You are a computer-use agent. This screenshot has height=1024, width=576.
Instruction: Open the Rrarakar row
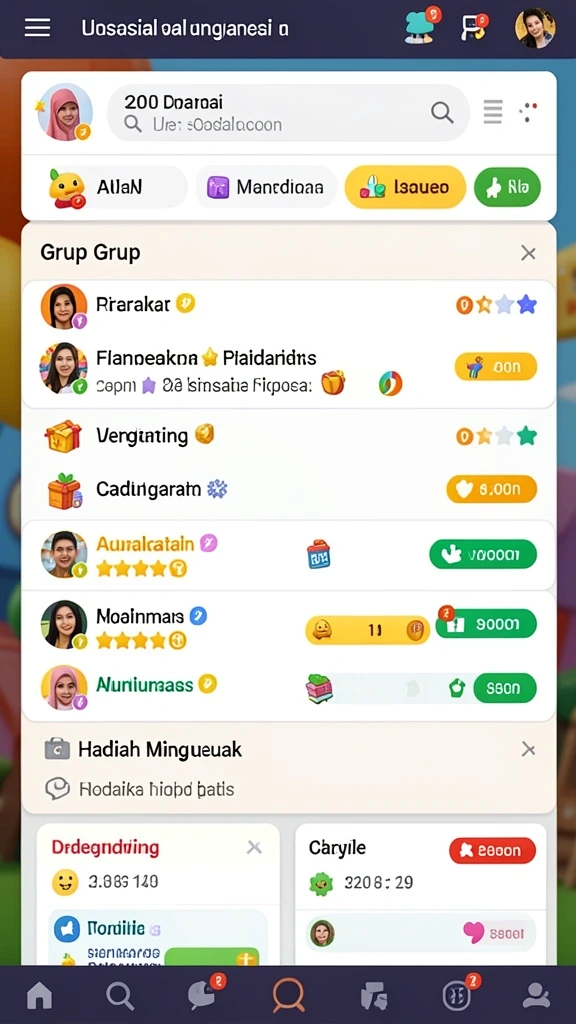pyautogui.click(x=289, y=306)
